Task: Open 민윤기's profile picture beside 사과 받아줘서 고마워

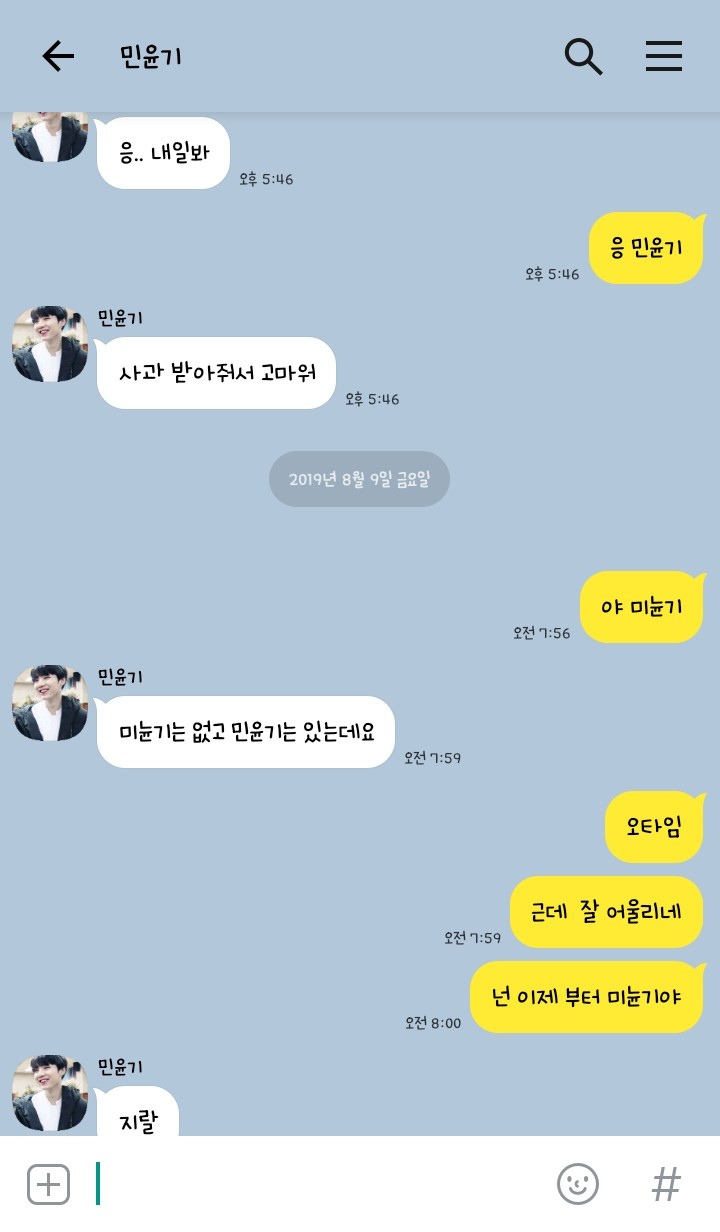Action: click(x=50, y=344)
